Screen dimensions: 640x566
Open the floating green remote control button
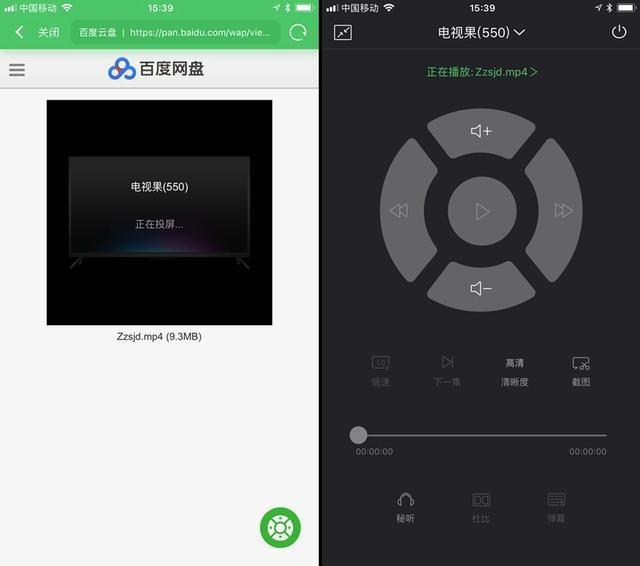pos(280,527)
